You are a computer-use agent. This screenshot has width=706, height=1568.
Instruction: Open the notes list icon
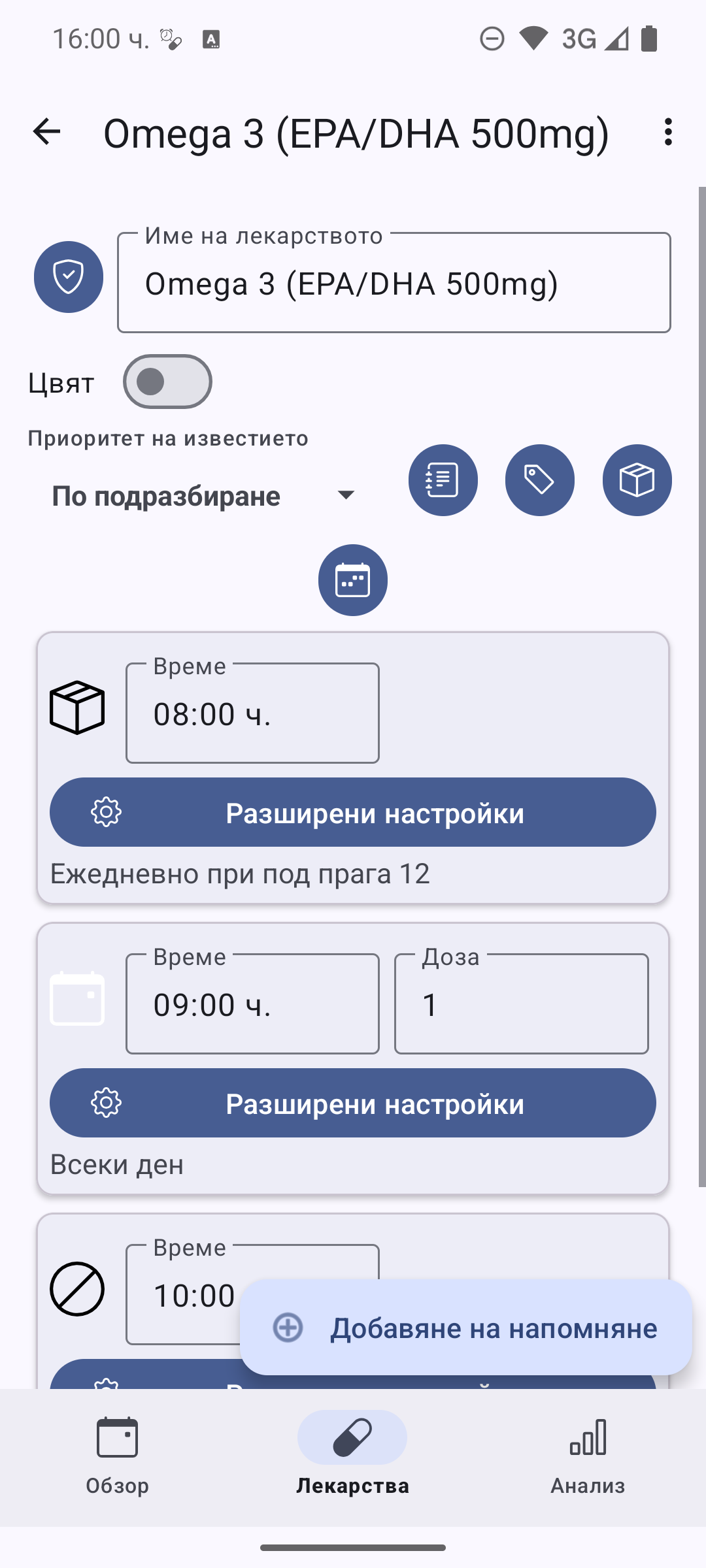coord(443,480)
